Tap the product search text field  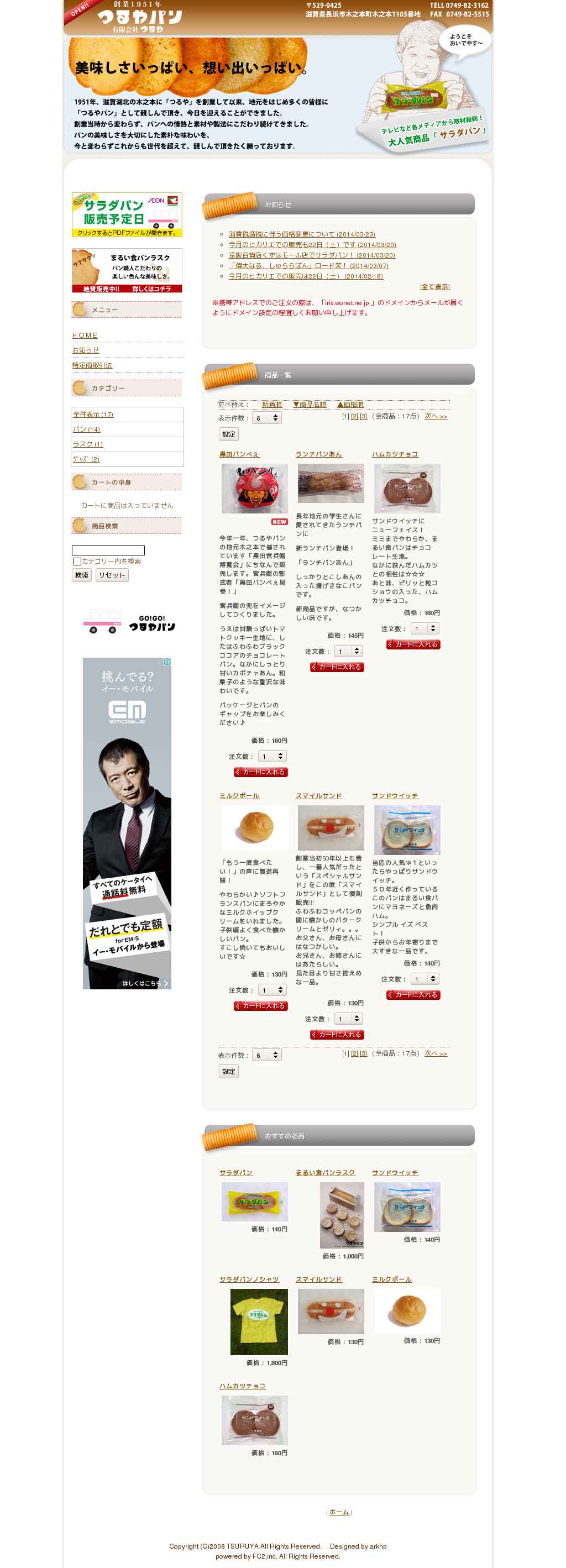(108, 550)
